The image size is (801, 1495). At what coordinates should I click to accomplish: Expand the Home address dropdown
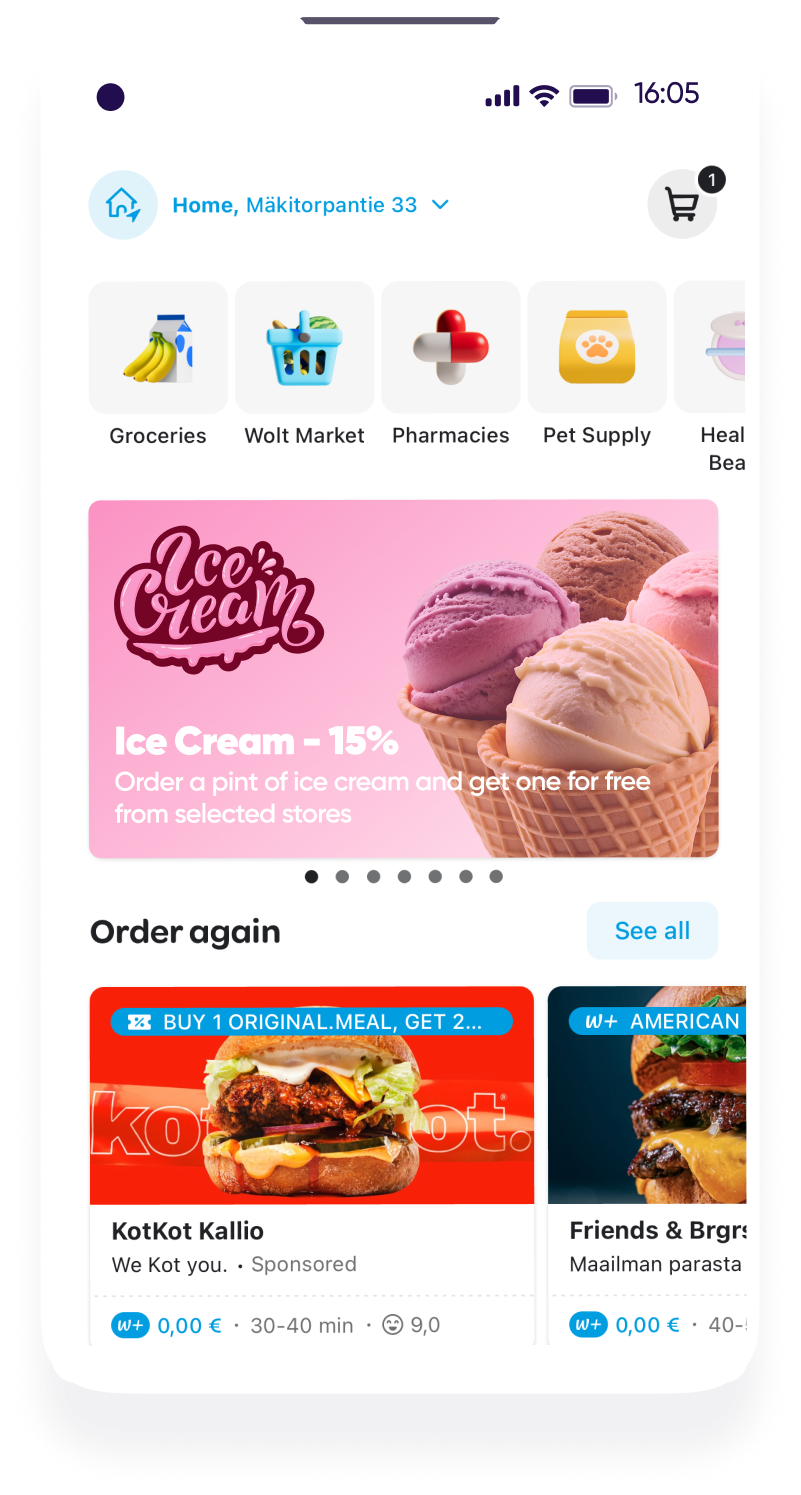tap(440, 205)
